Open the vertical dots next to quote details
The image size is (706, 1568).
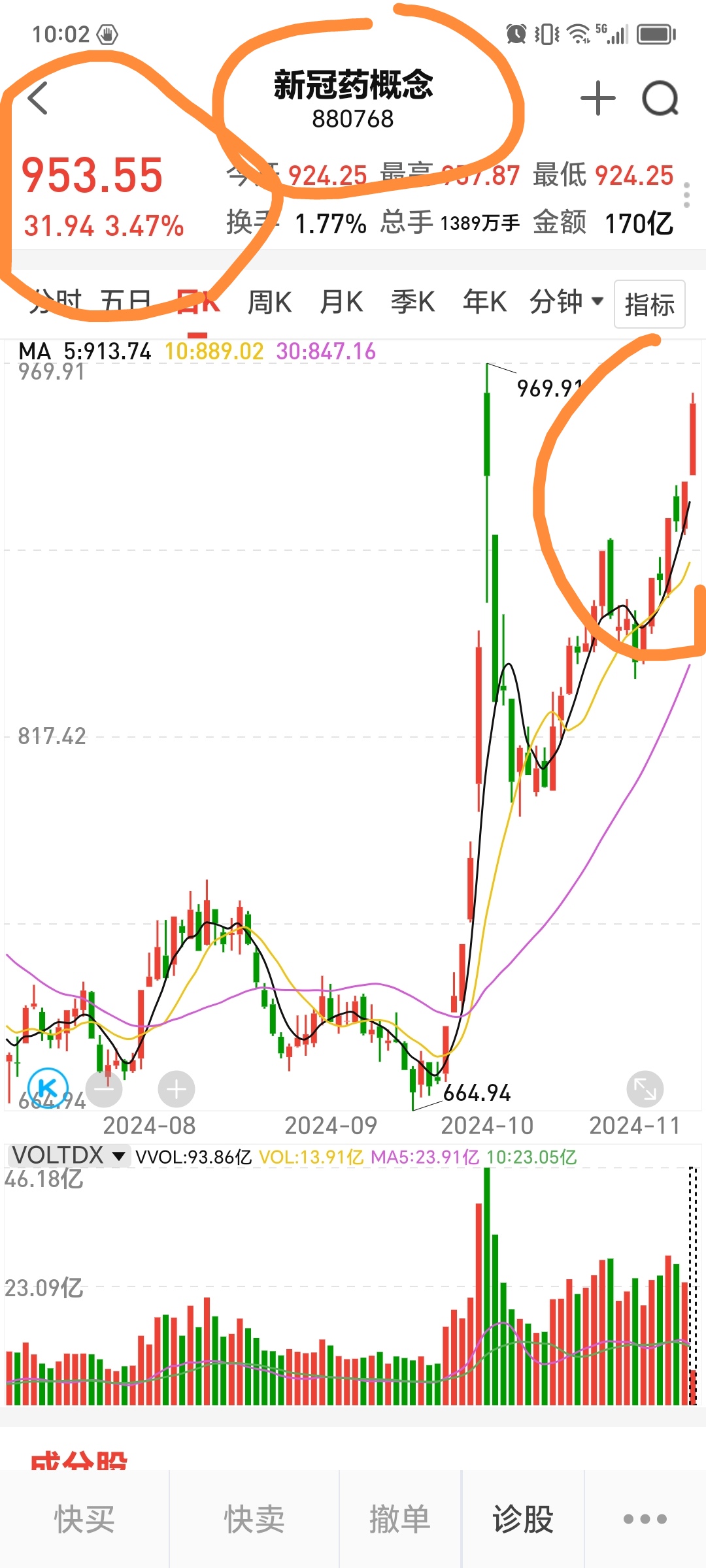tap(686, 195)
